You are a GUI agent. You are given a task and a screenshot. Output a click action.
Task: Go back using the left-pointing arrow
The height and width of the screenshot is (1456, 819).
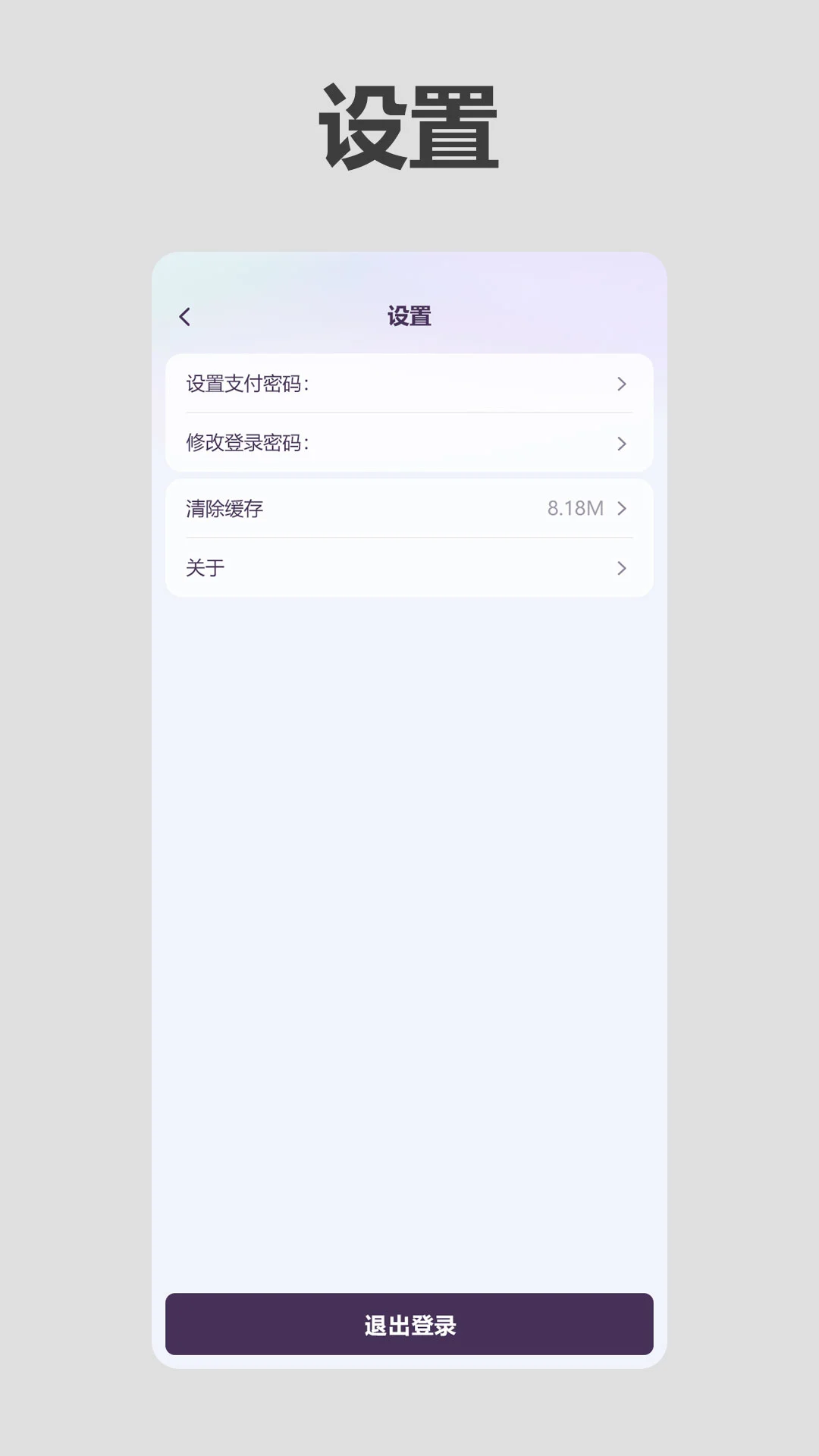tap(184, 315)
